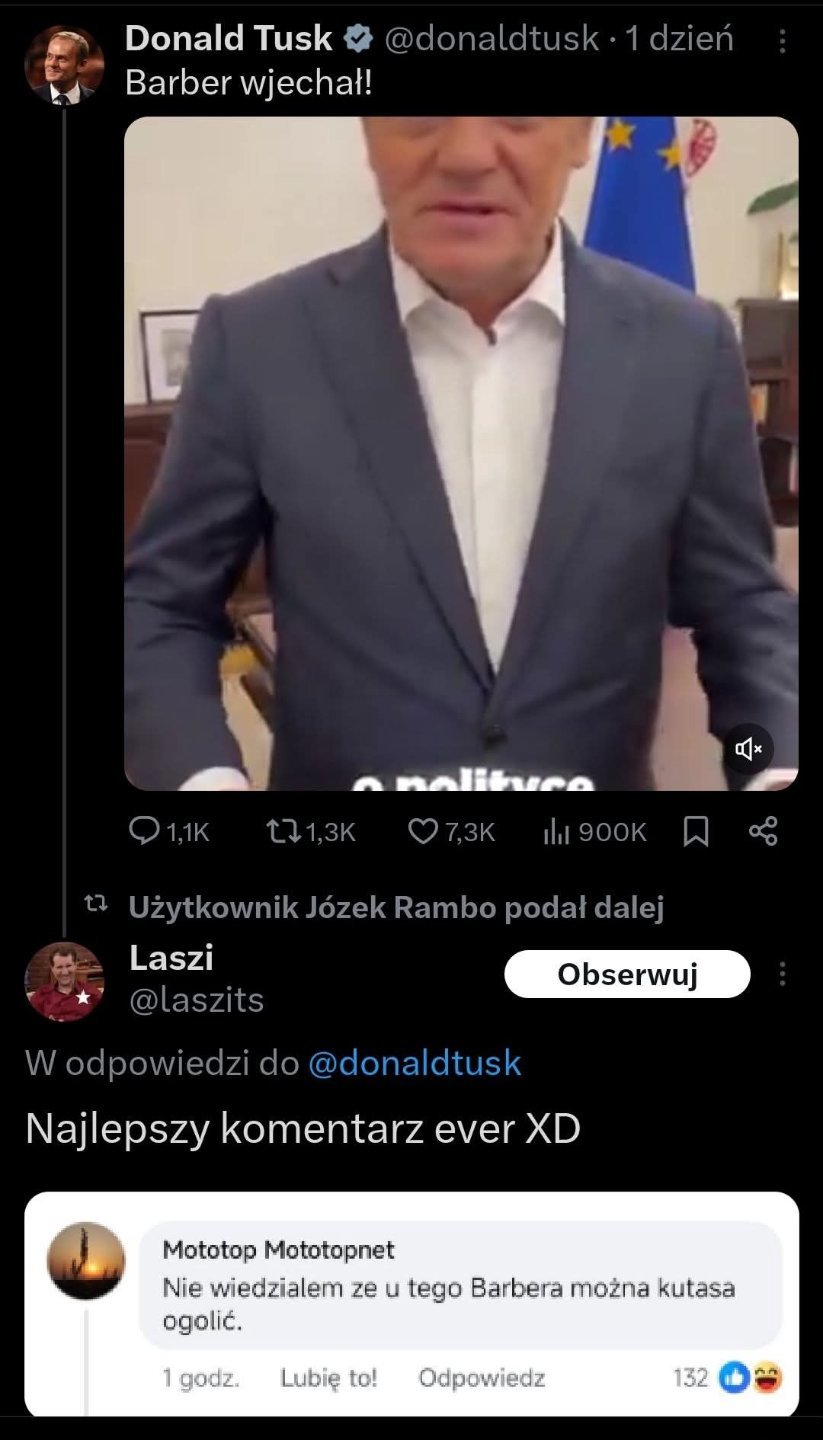Open Donald Tusk's profile picture
The width and height of the screenshot is (823, 1440).
[x=64, y=66]
